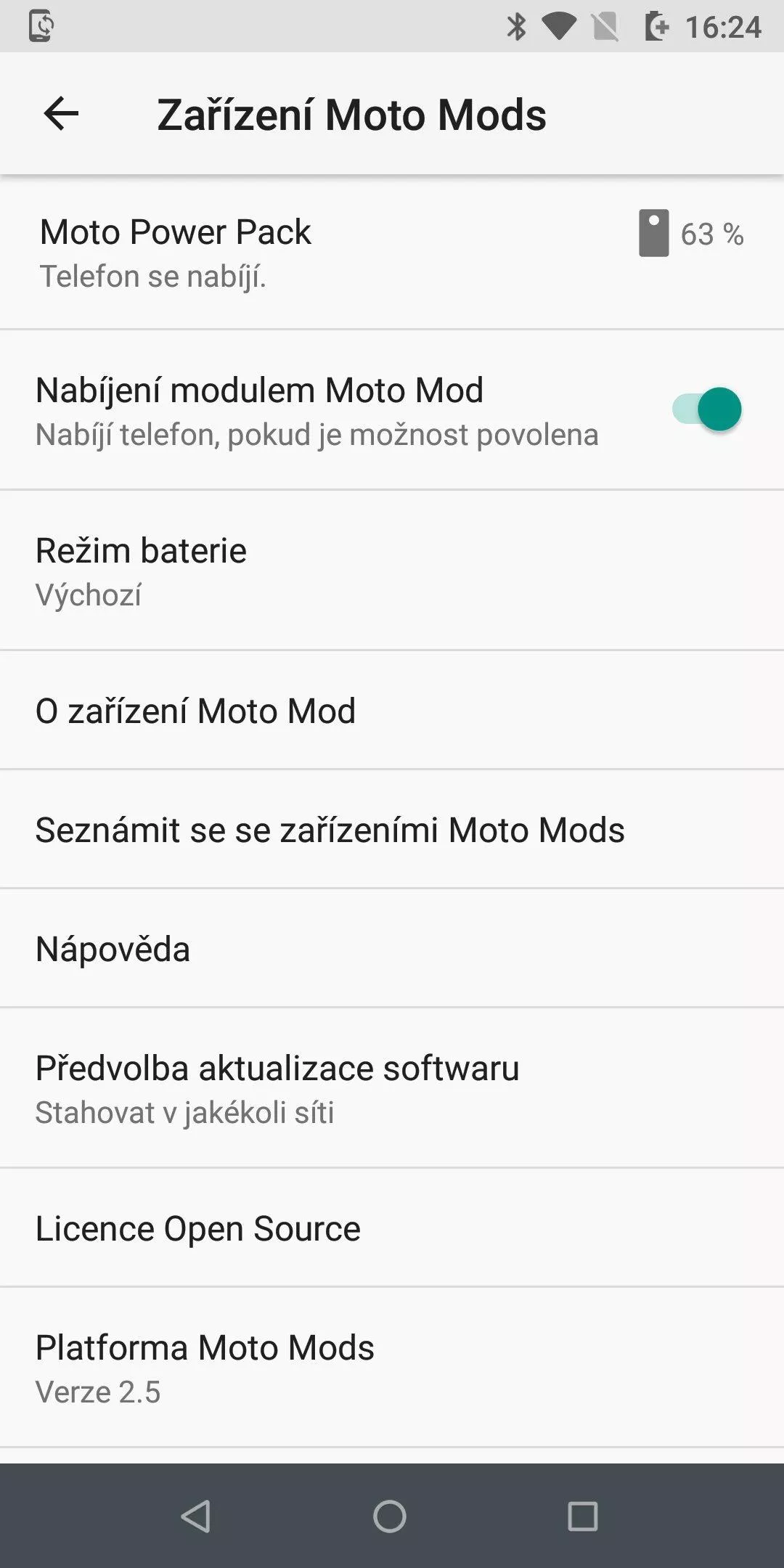
Task: Toggle Nabíjení modulem Moto Mod switch
Action: [706, 409]
